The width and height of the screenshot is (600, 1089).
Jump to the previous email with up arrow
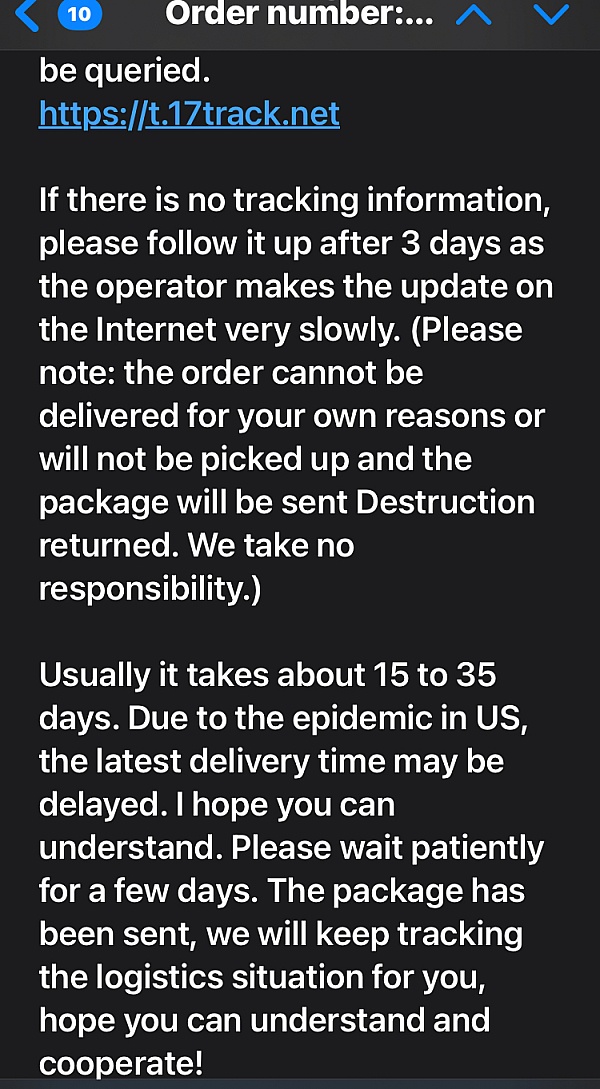tap(473, 15)
